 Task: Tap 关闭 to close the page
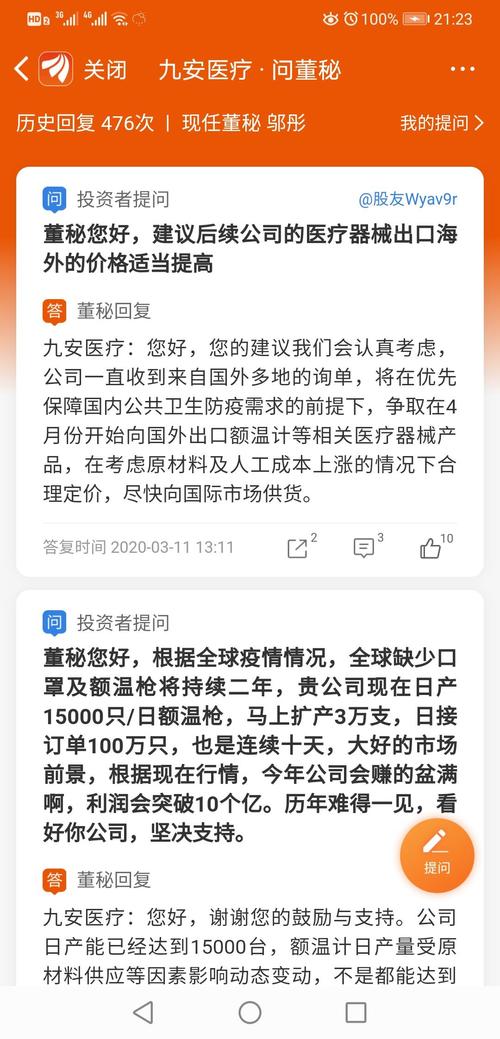pyautogui.click(x=105, y=70)
